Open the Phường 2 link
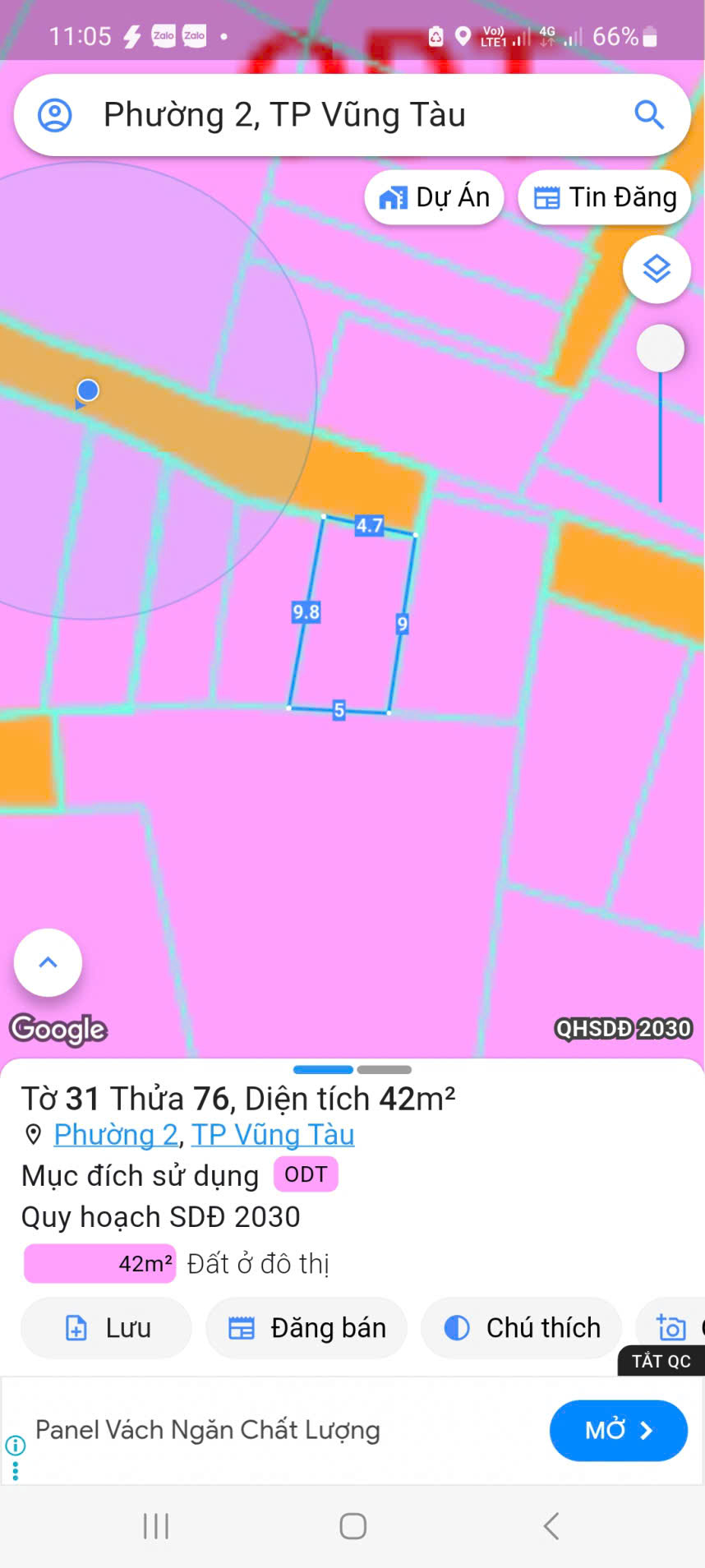This screenshot has width=705, height=1568. (x=116, y=1135)
